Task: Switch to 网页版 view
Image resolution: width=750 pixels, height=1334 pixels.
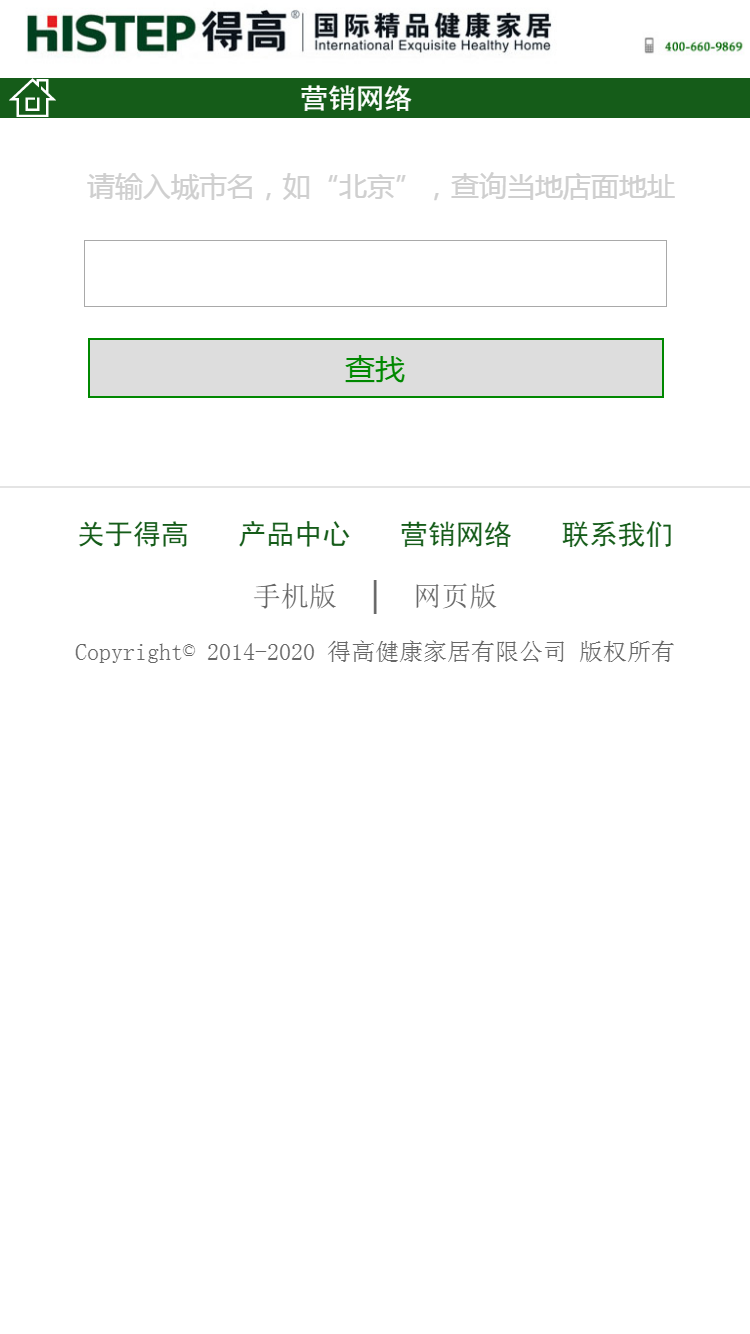Action: [x=454, y=596]
